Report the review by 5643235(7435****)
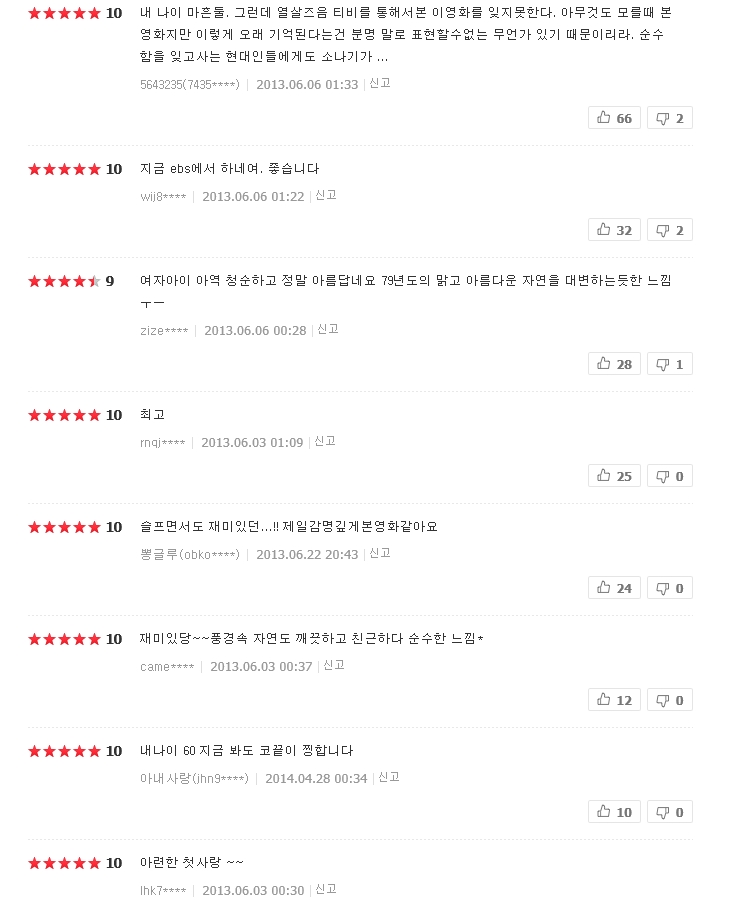Screen dimensions: 730x910 [x=380, y=83]
